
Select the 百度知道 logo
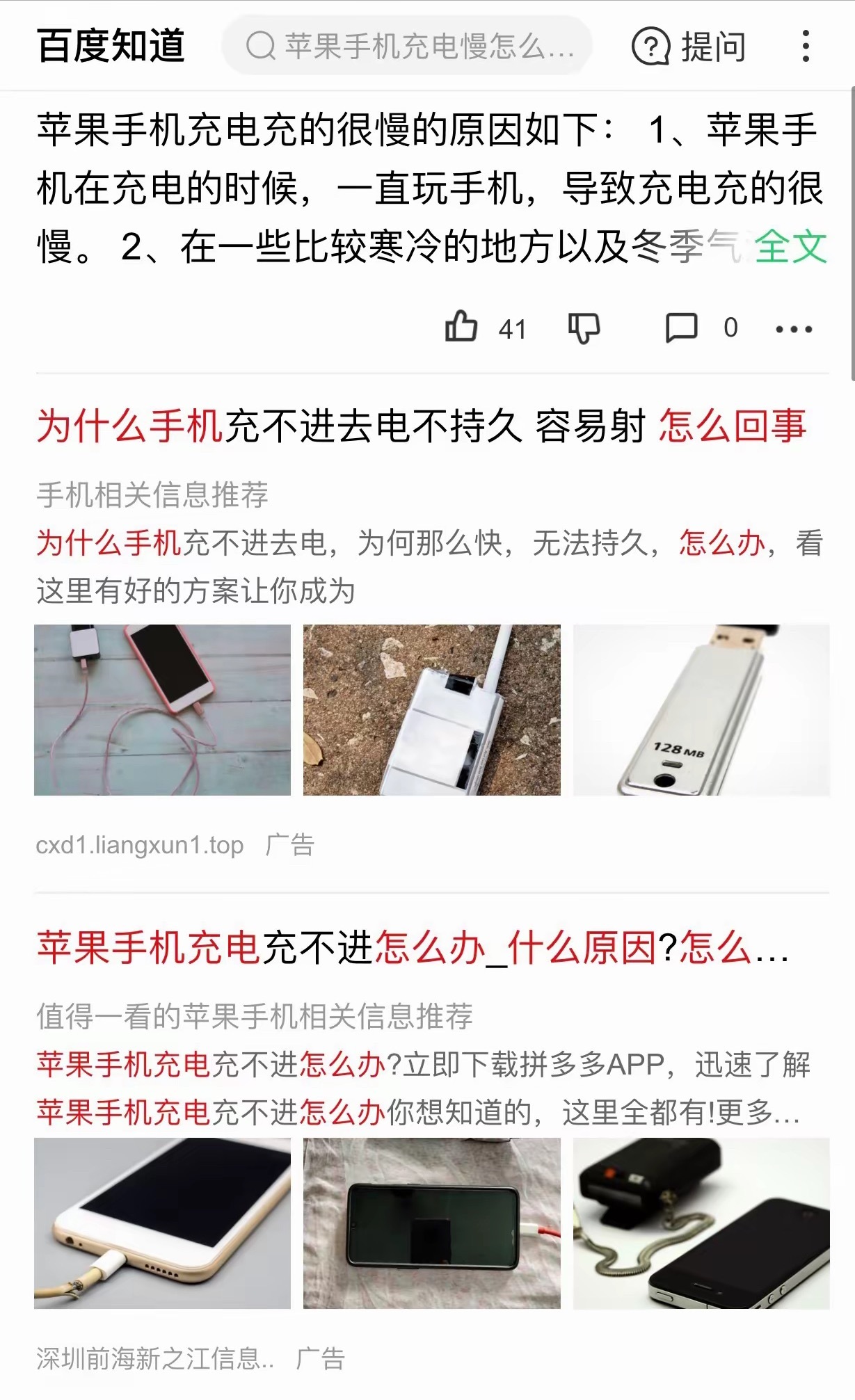pyautogui.click(x=111, y=46)
